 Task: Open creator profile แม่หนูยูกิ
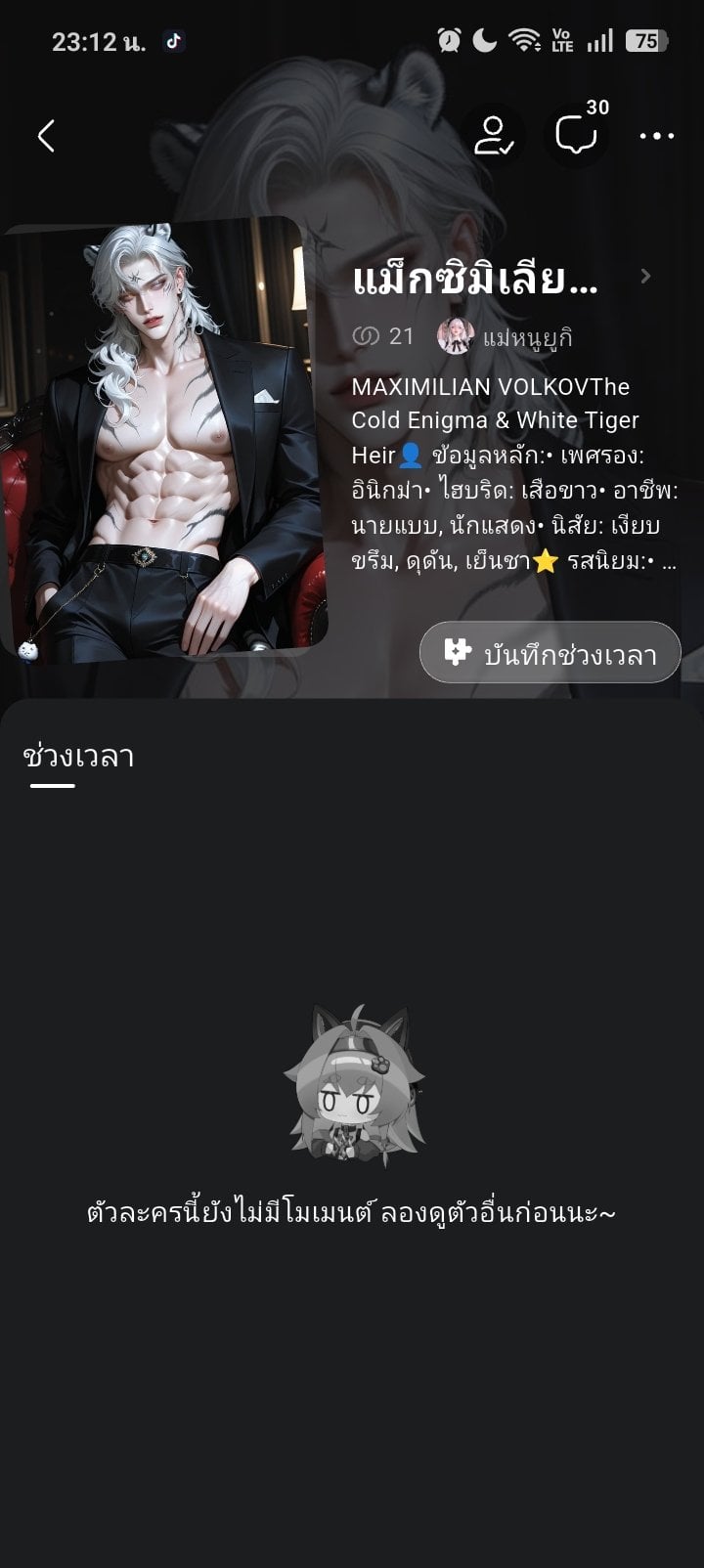[505, 336]
